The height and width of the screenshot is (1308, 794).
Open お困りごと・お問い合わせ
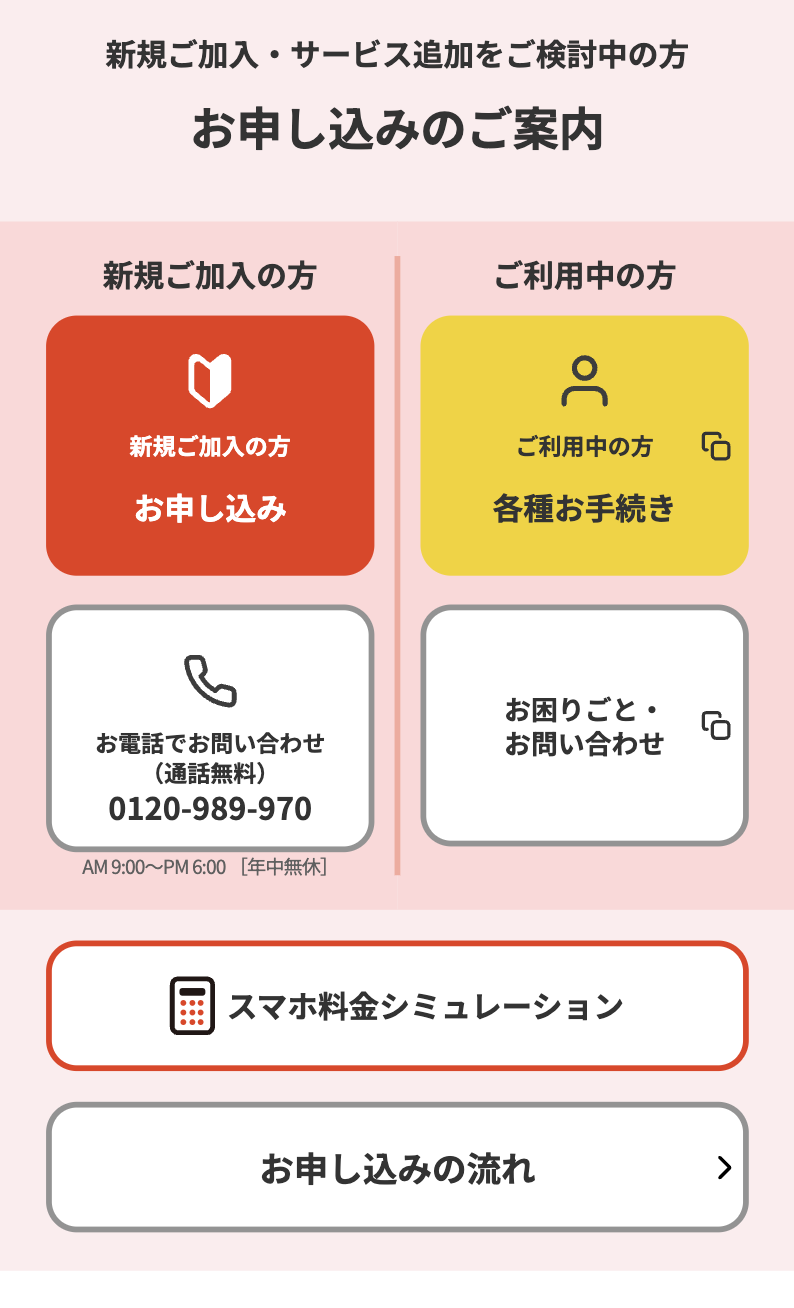coord(584,726)
